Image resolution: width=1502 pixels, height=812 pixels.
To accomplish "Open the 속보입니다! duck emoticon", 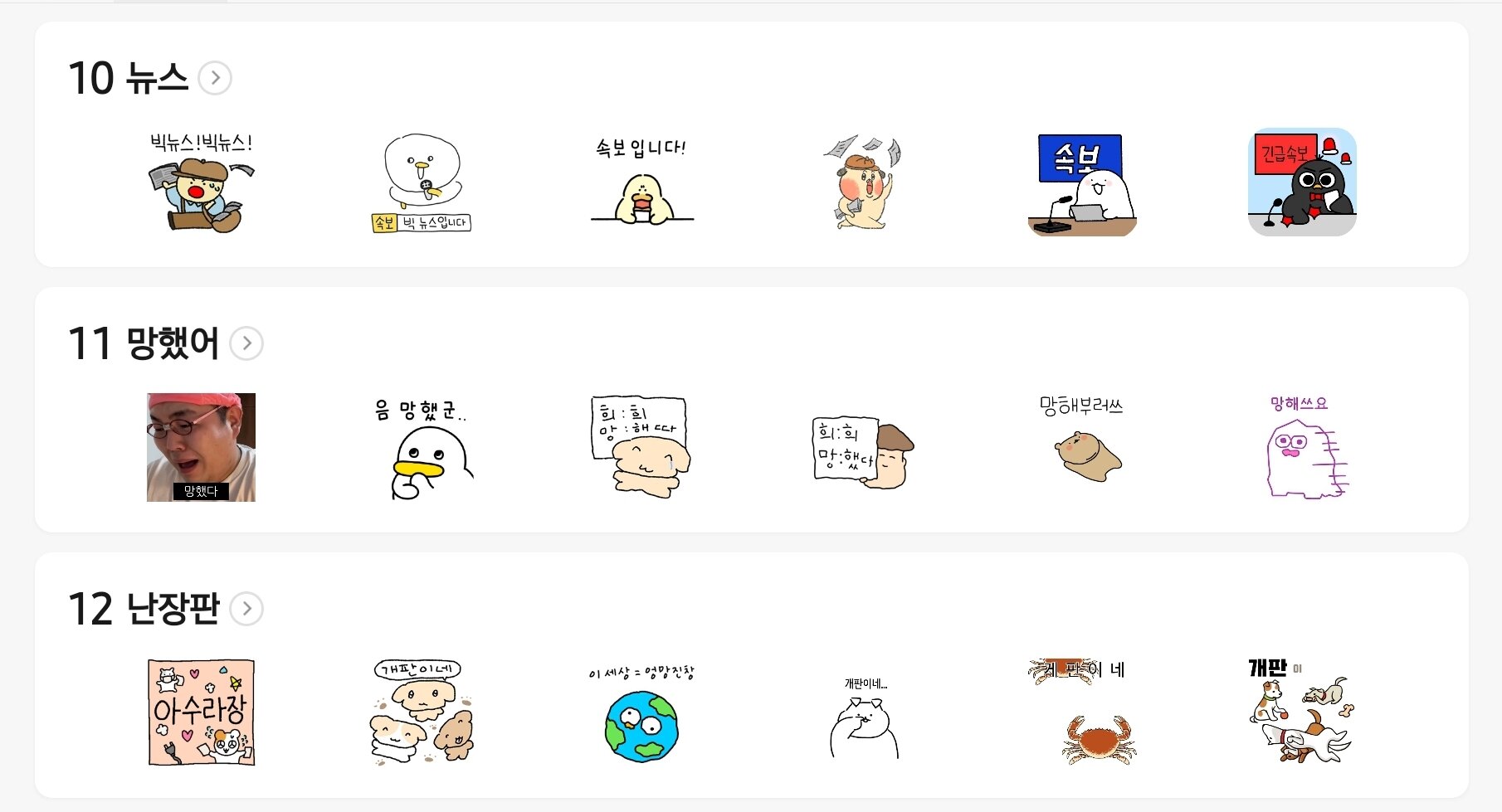I will tap(641, 182).
